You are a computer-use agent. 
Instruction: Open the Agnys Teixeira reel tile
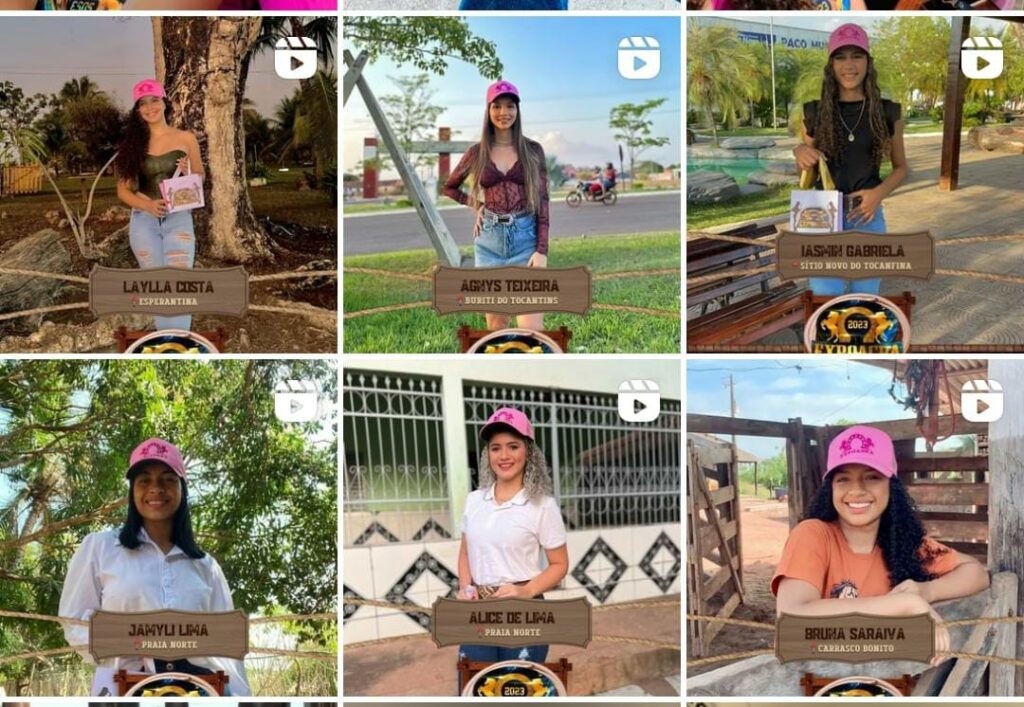(x=511, y=185)
